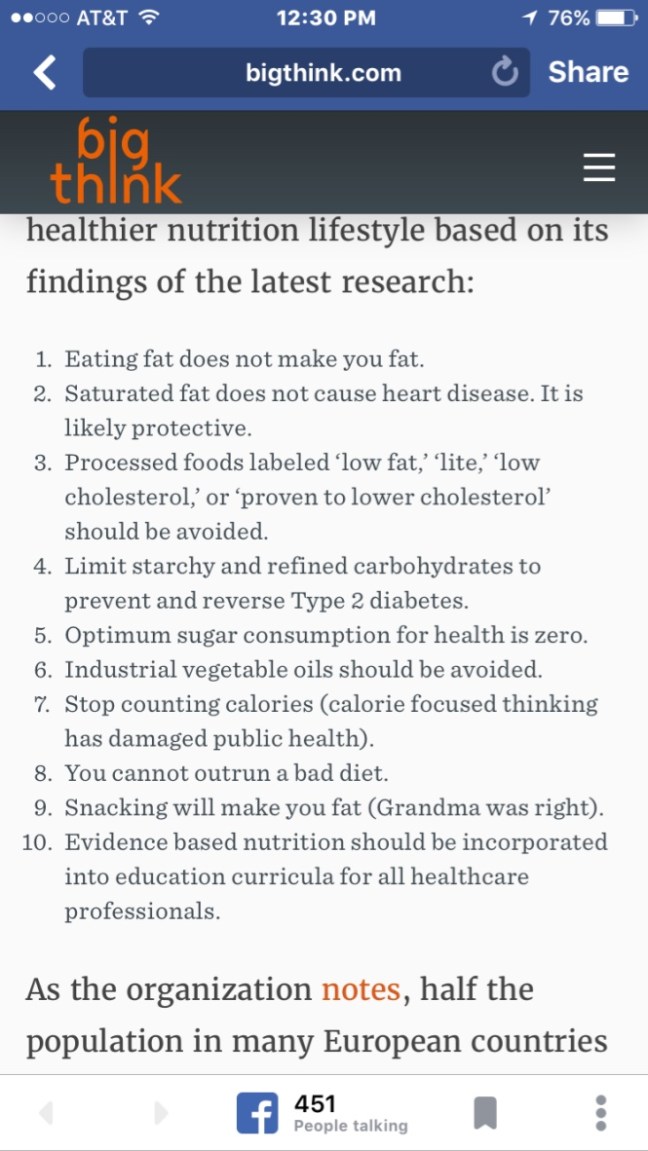Open the Big Think hamburger menu
The width and height of the screenshot is (648, 1151).
(x=599, y=167)
